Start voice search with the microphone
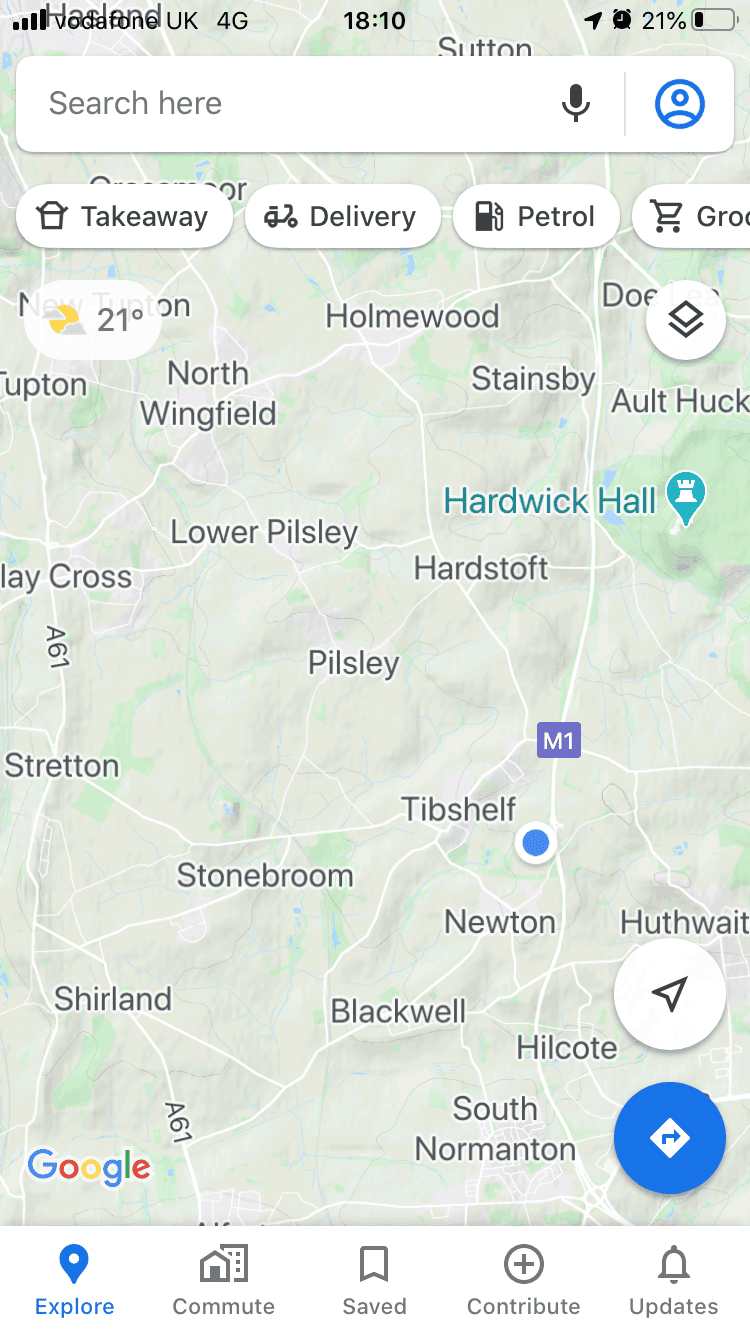750x1334 pixels. click(x=575, y=104)
